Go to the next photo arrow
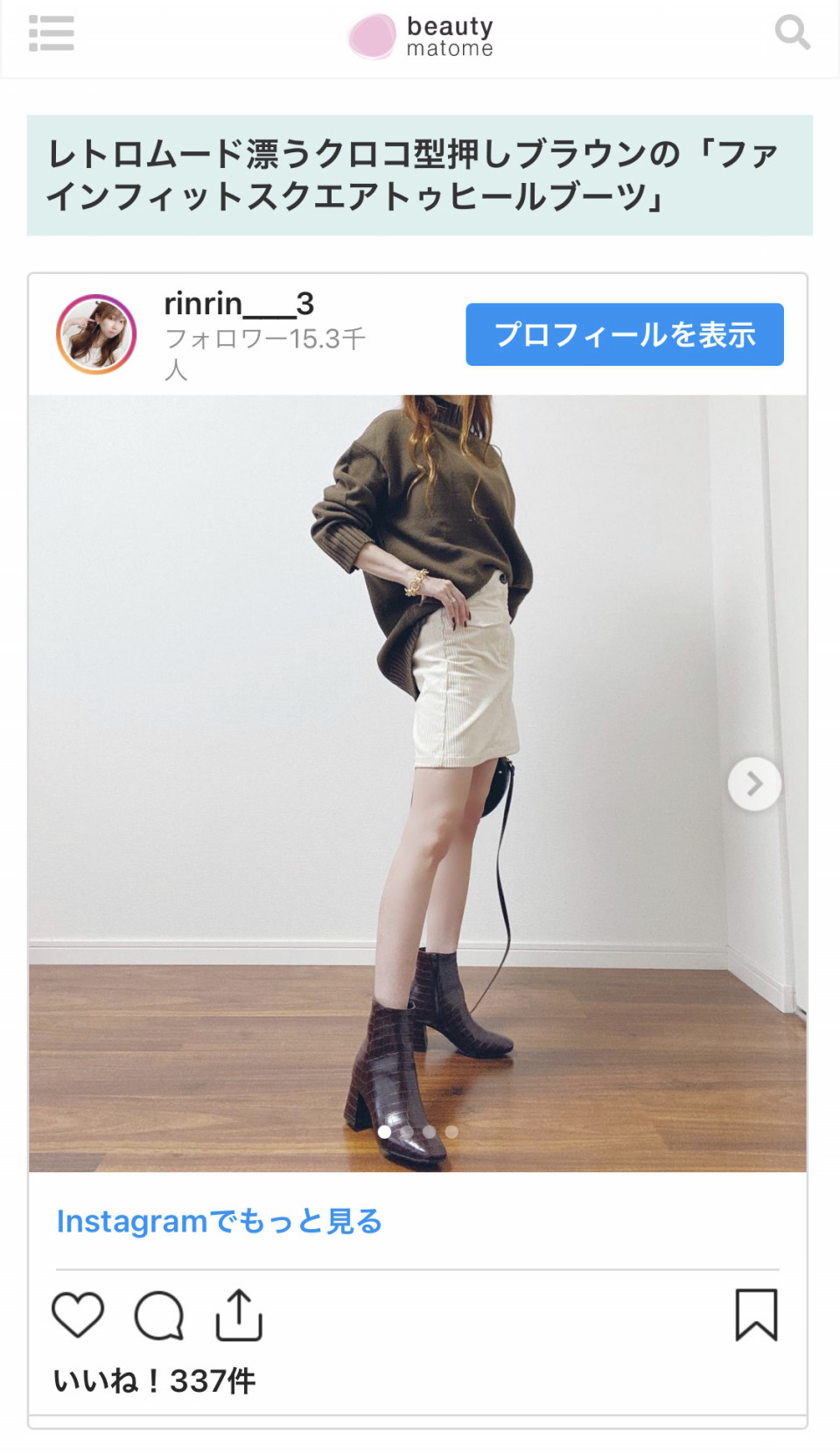Image resolution: width=840 pixels, height=1453 pixels. click(x=754, y=784)
